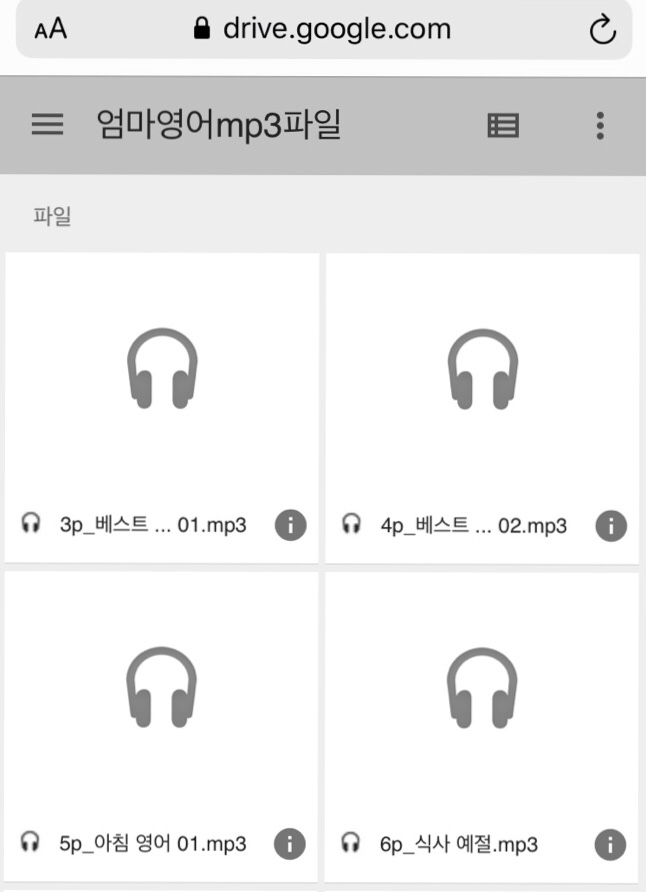Open the hamburger navigation menu
646x892 pixels.
47,124
